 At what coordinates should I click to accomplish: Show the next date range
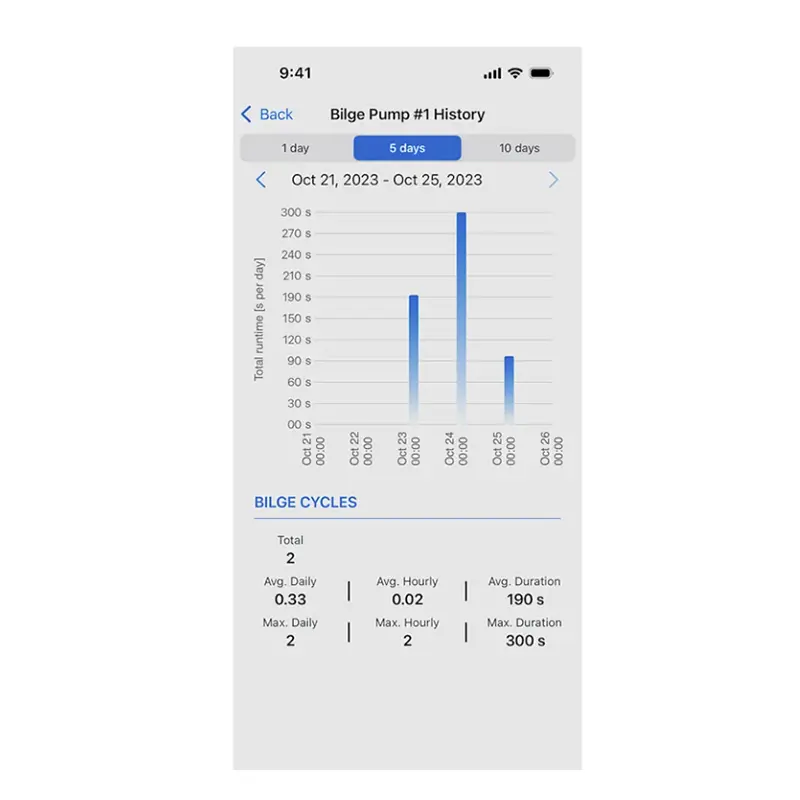pos(553,180)
